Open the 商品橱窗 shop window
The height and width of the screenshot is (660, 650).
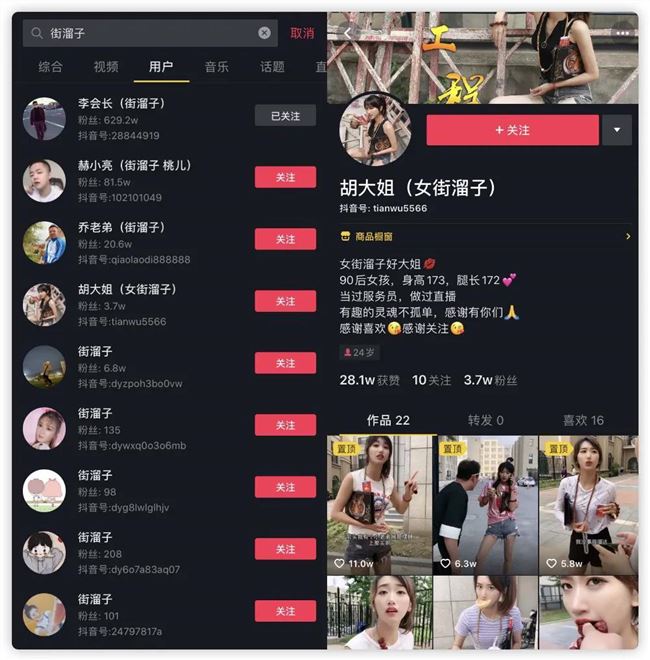click(485, 237)
